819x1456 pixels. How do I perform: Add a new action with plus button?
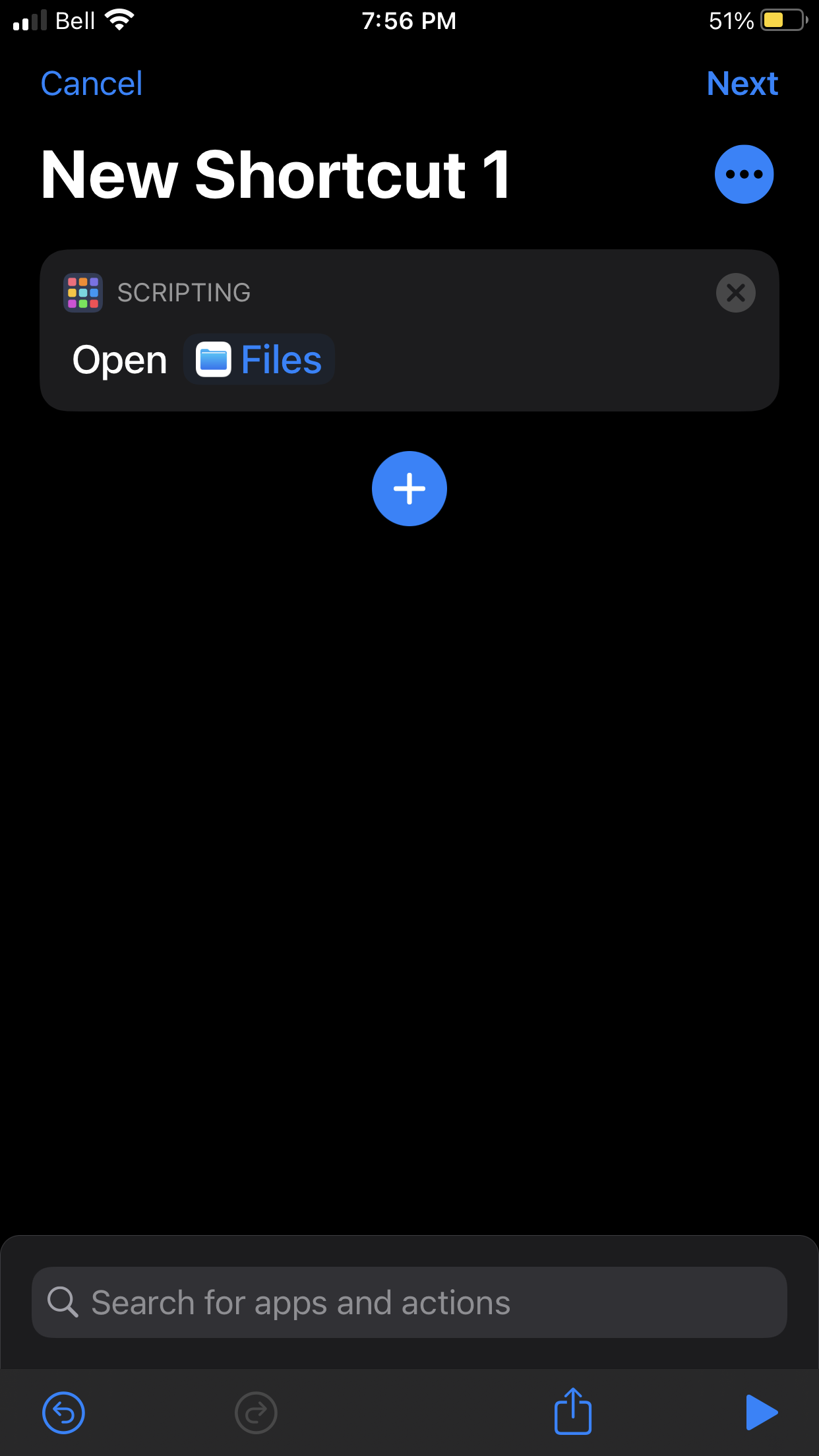[x=409, y=489]
